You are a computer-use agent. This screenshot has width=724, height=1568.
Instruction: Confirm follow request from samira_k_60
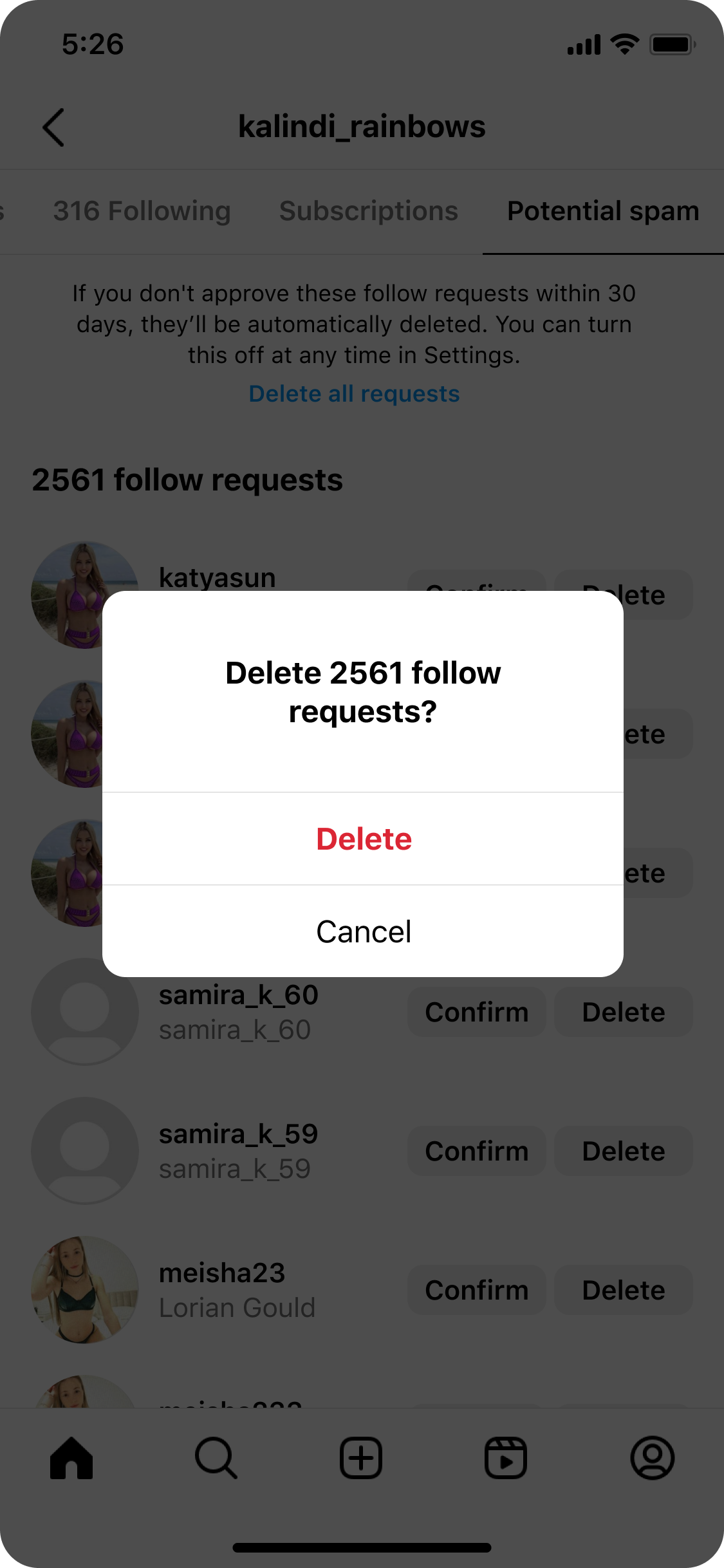click(x=477, y=1012)
